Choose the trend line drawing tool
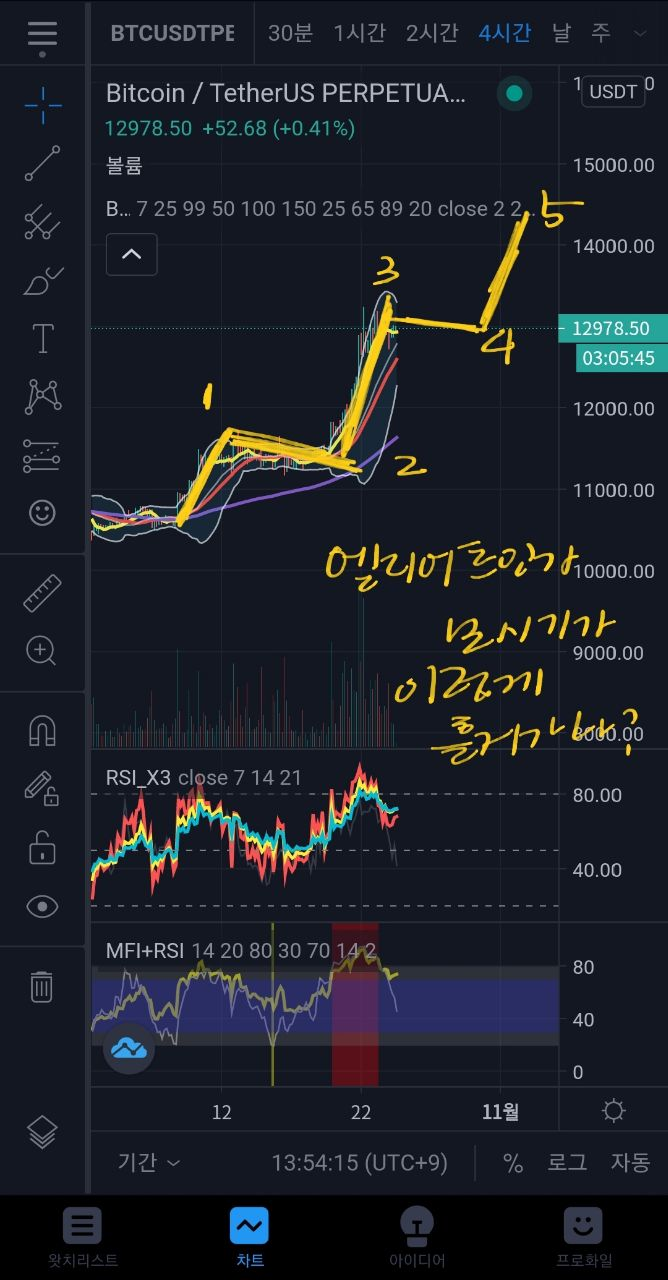The width and height of the screenshot is (668, 1280). tap(42, 163)
